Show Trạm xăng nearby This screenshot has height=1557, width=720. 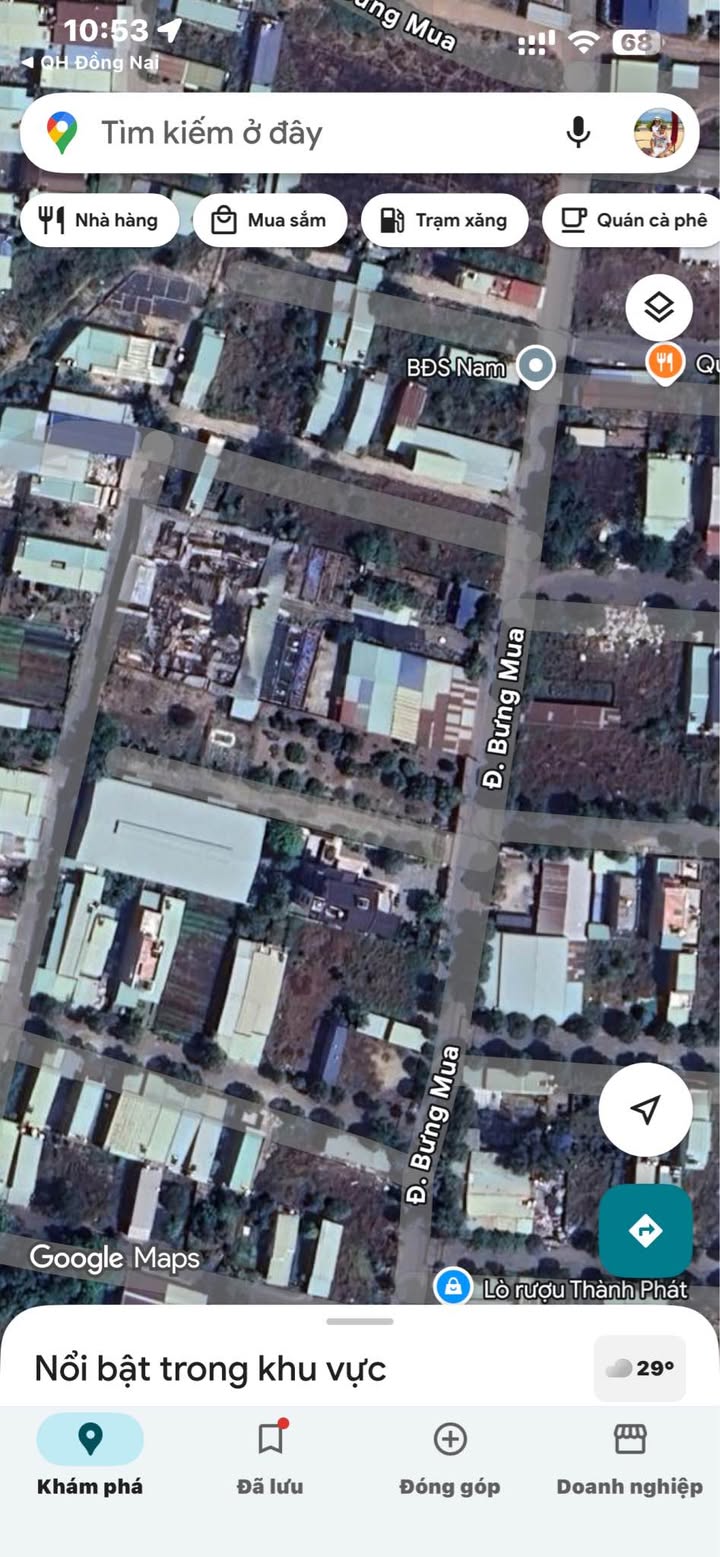point(444,220)
